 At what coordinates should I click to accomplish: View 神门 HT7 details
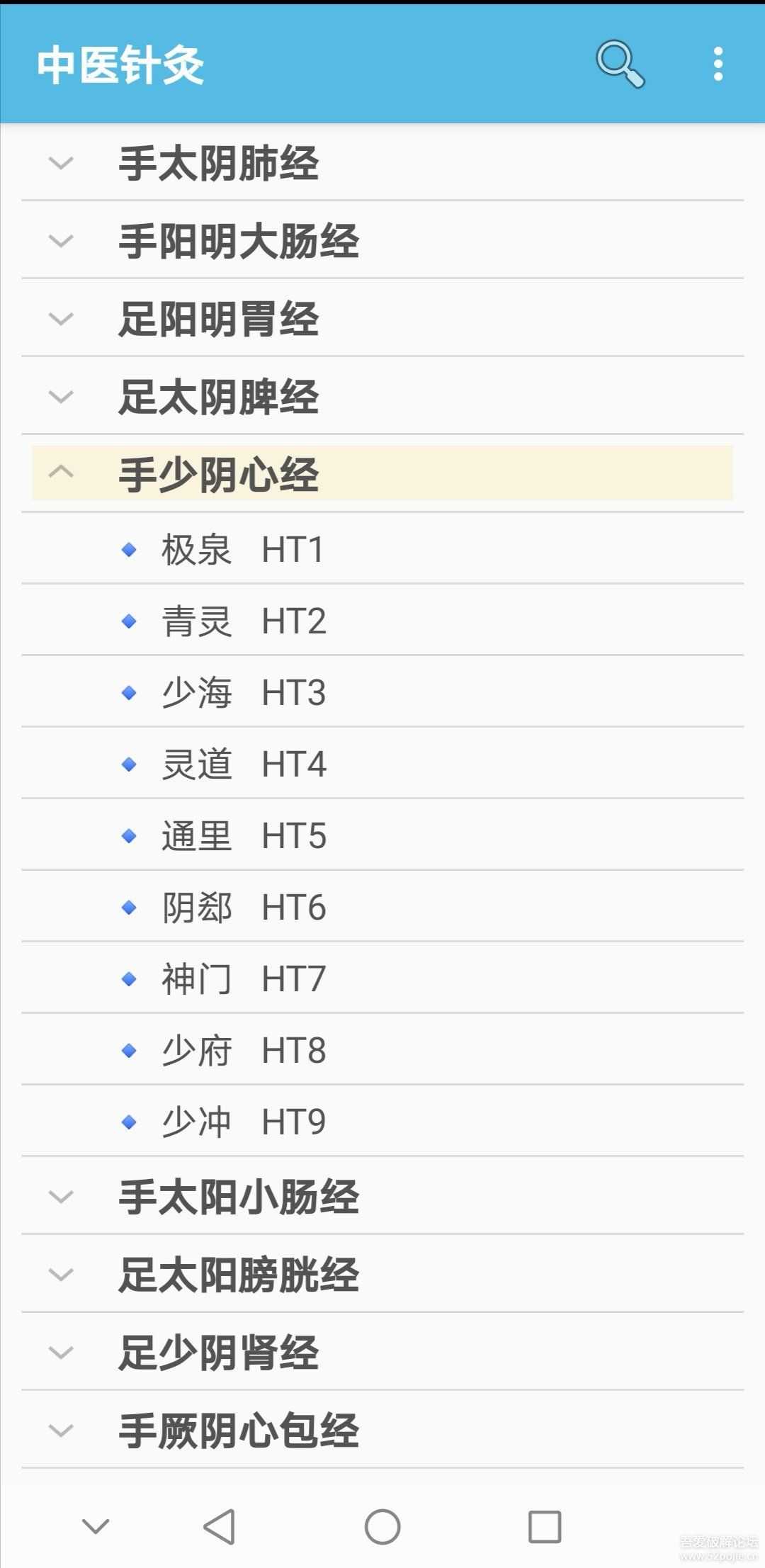click(244, 978)
